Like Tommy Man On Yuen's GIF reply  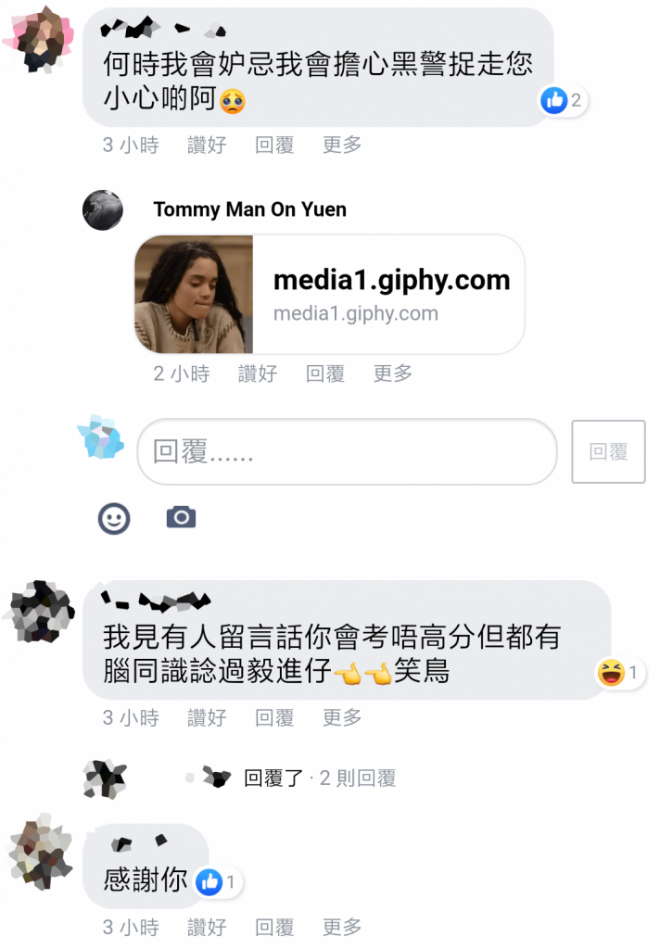pyautogui.click(x=258, y=373)
